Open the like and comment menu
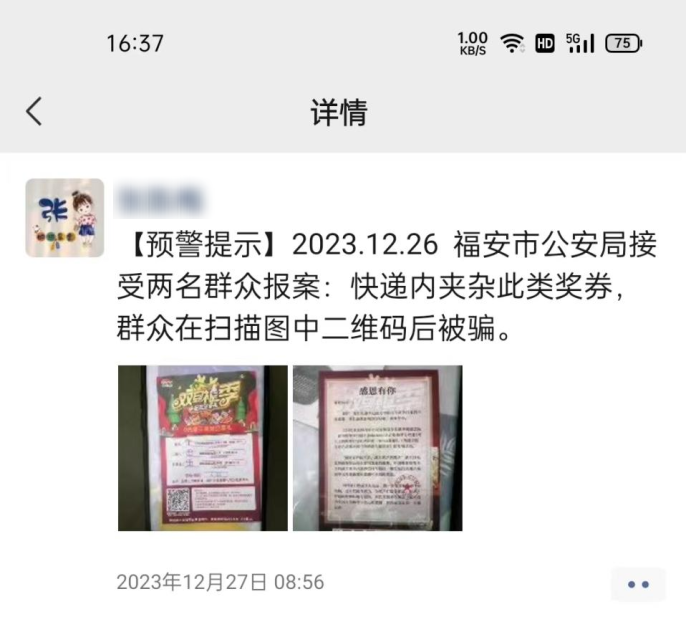686x632 pixels. coord(637,584)
